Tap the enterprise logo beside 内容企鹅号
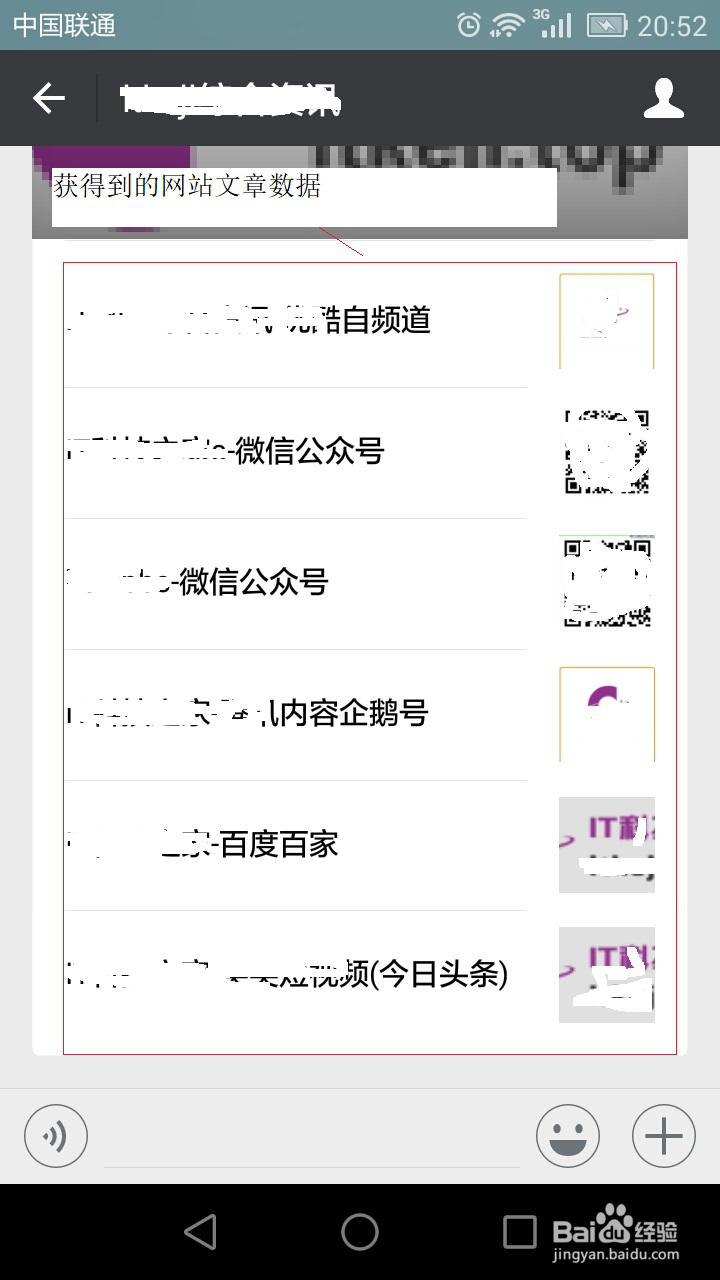This screenshot has width=720, height=1280. [606, 714]
